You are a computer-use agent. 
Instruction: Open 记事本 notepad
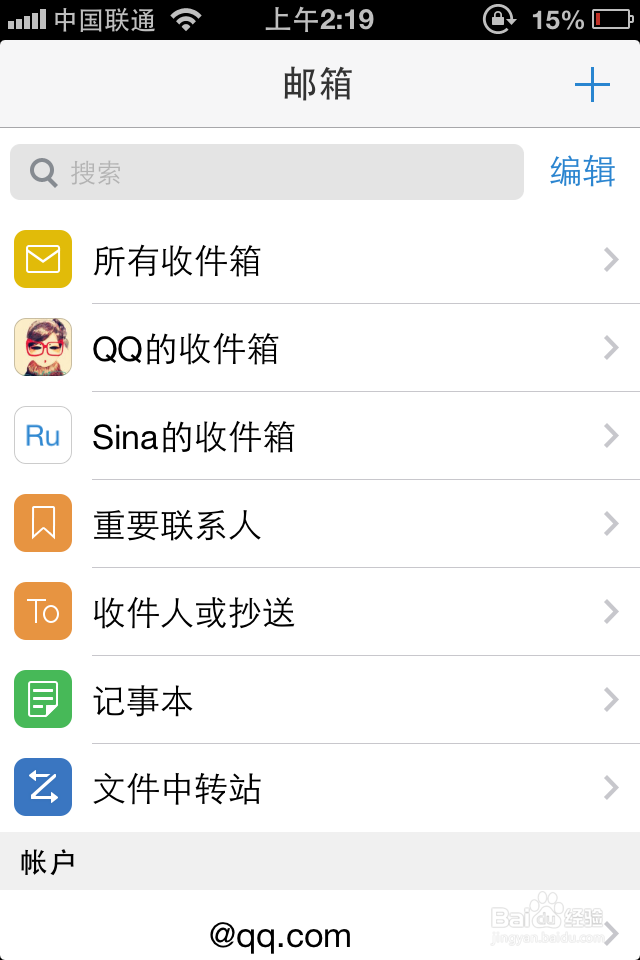(x=320, y=700)
